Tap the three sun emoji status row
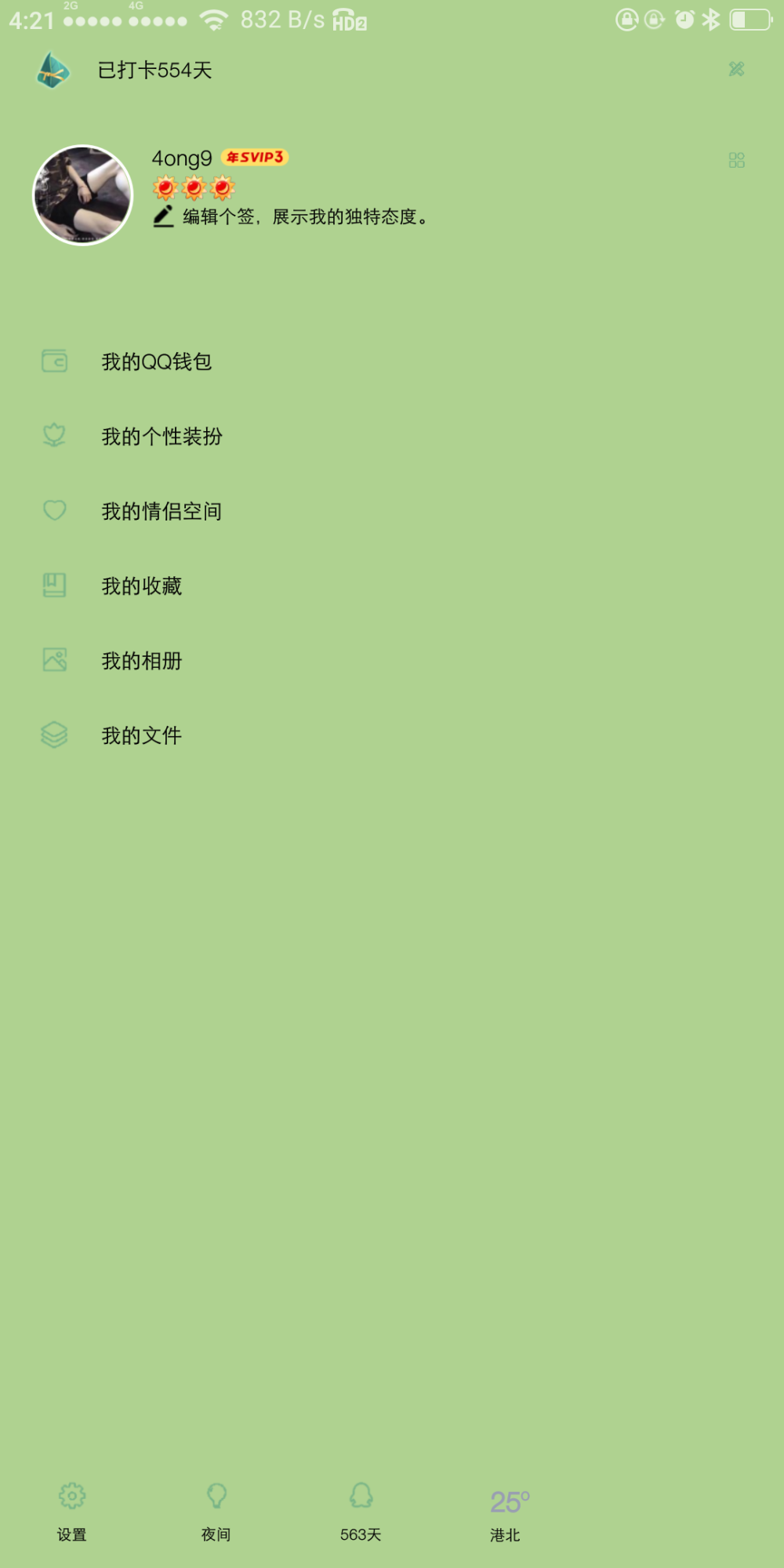This screenshot has width=784, height=1568. coord(194,187)
